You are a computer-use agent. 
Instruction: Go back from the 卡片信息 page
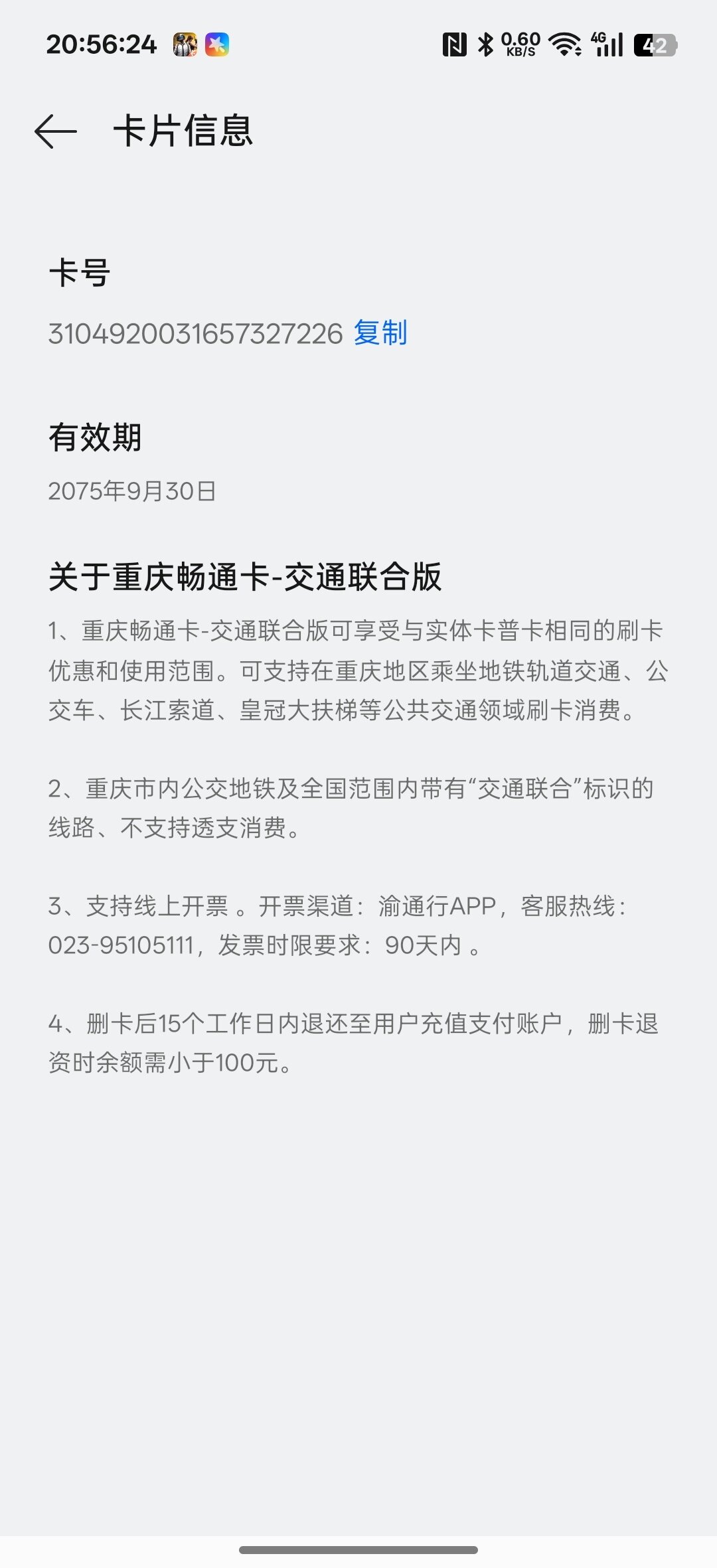[x=56, y=131]
